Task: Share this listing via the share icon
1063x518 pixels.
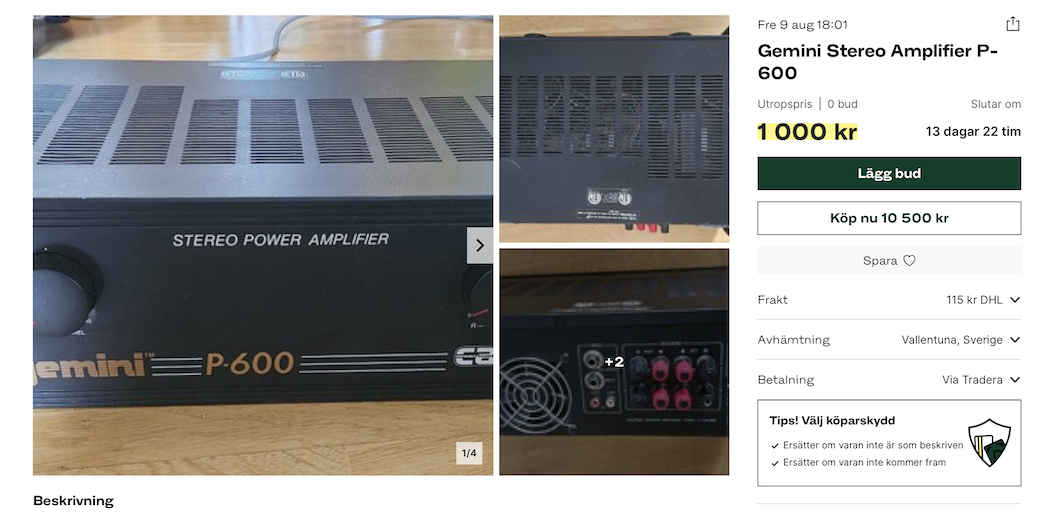Action: 1012,24
